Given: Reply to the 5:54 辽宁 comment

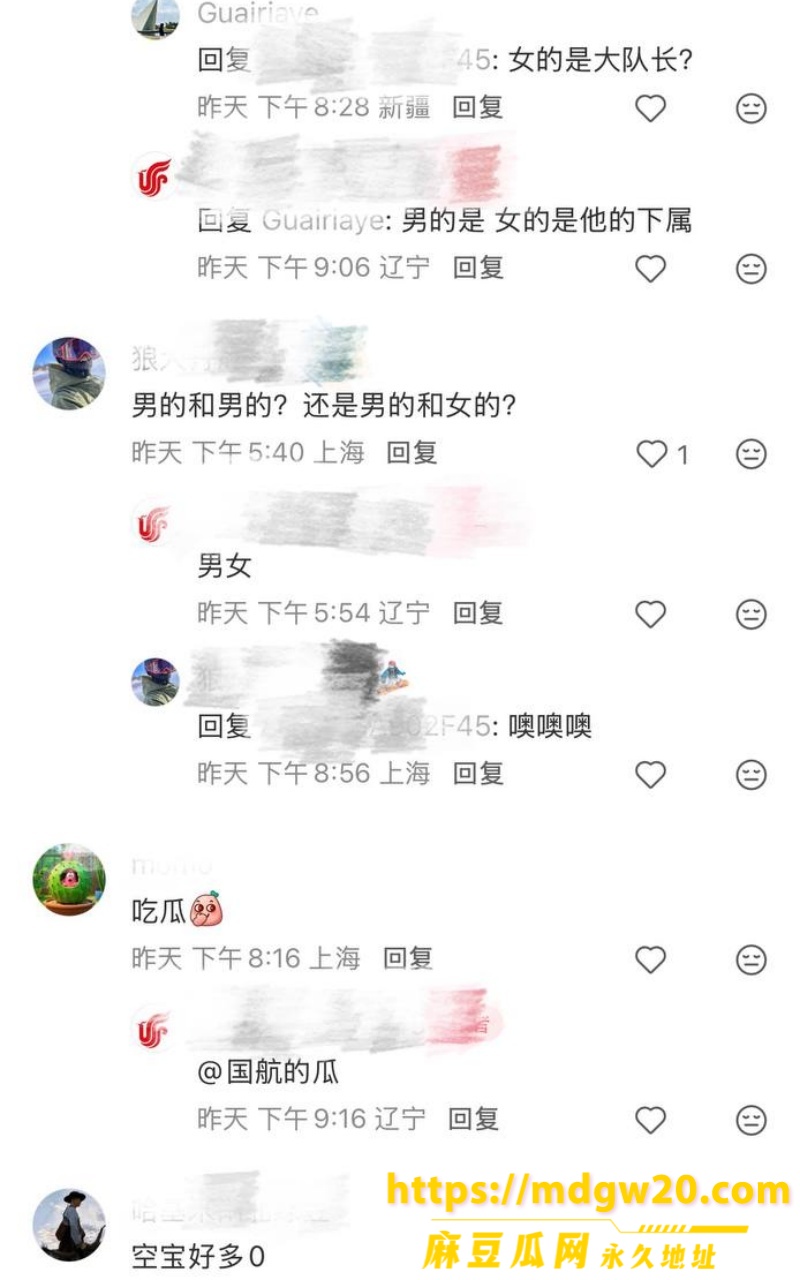Looking at the screenshot, I should point(477,613).
